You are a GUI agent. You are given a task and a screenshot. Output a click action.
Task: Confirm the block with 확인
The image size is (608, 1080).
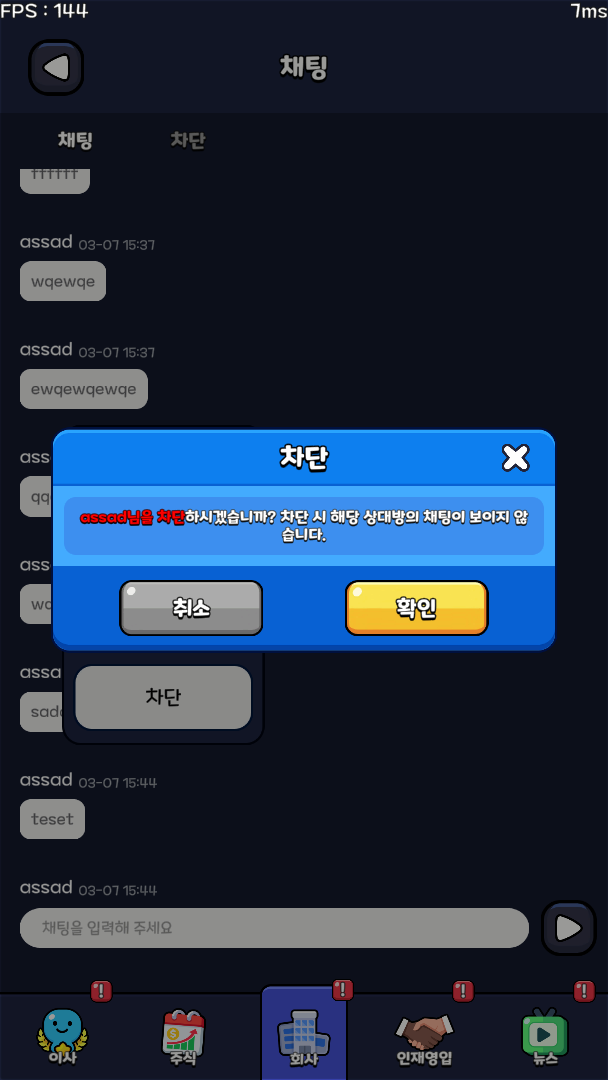[x=417, y=608]
